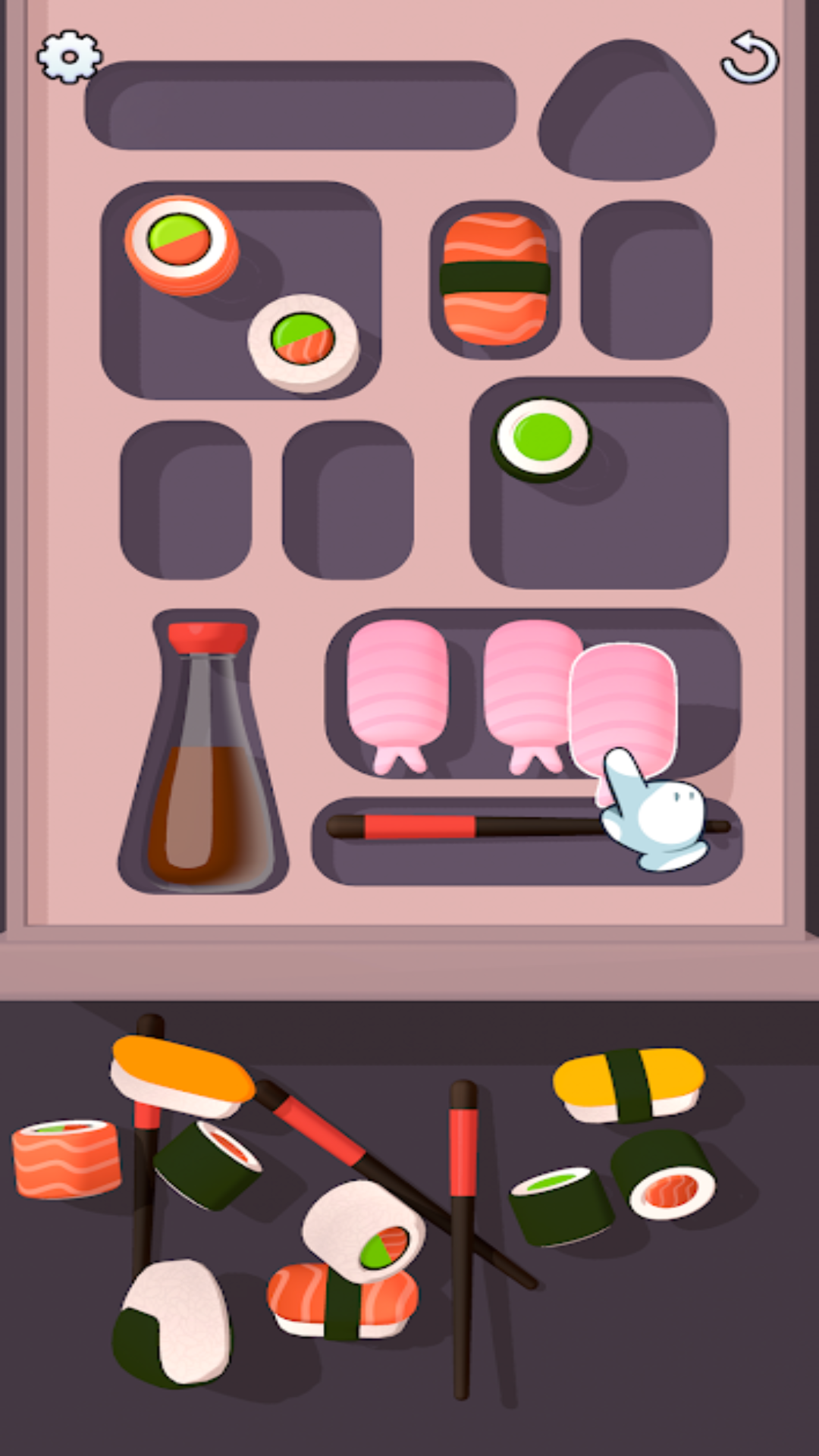Pick the onigiri rice ball from the table
The height and width of the screenshot is (1456, 819).
173,1322
